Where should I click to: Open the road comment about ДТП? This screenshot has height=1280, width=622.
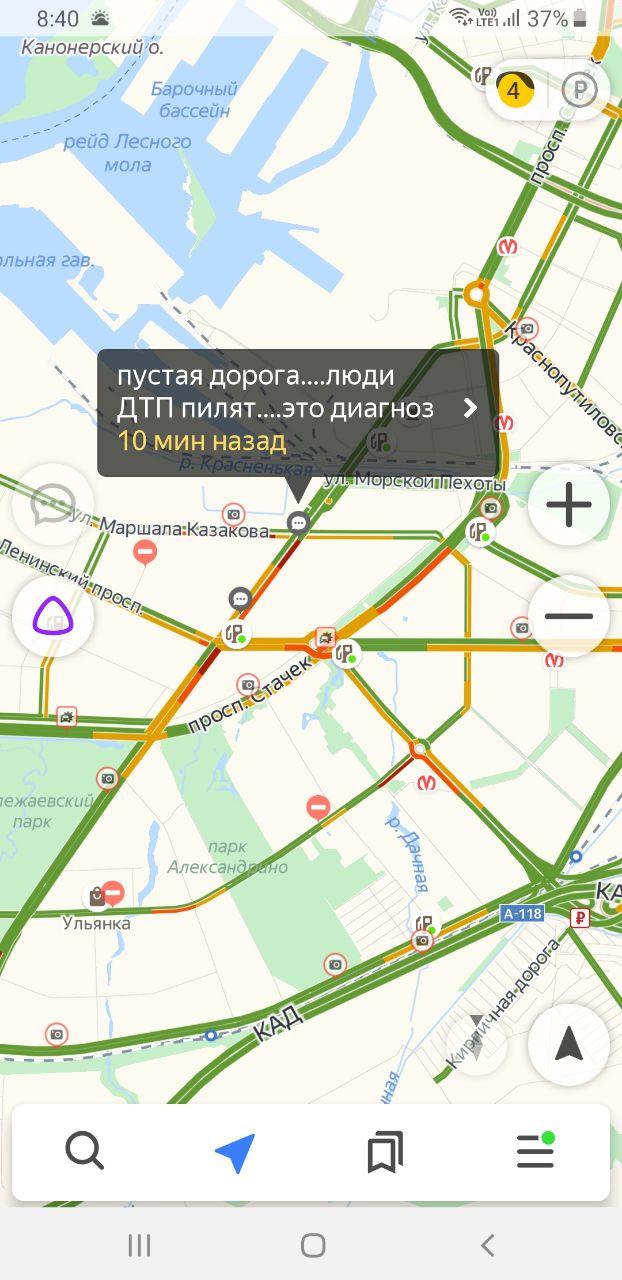coord(297,412)
